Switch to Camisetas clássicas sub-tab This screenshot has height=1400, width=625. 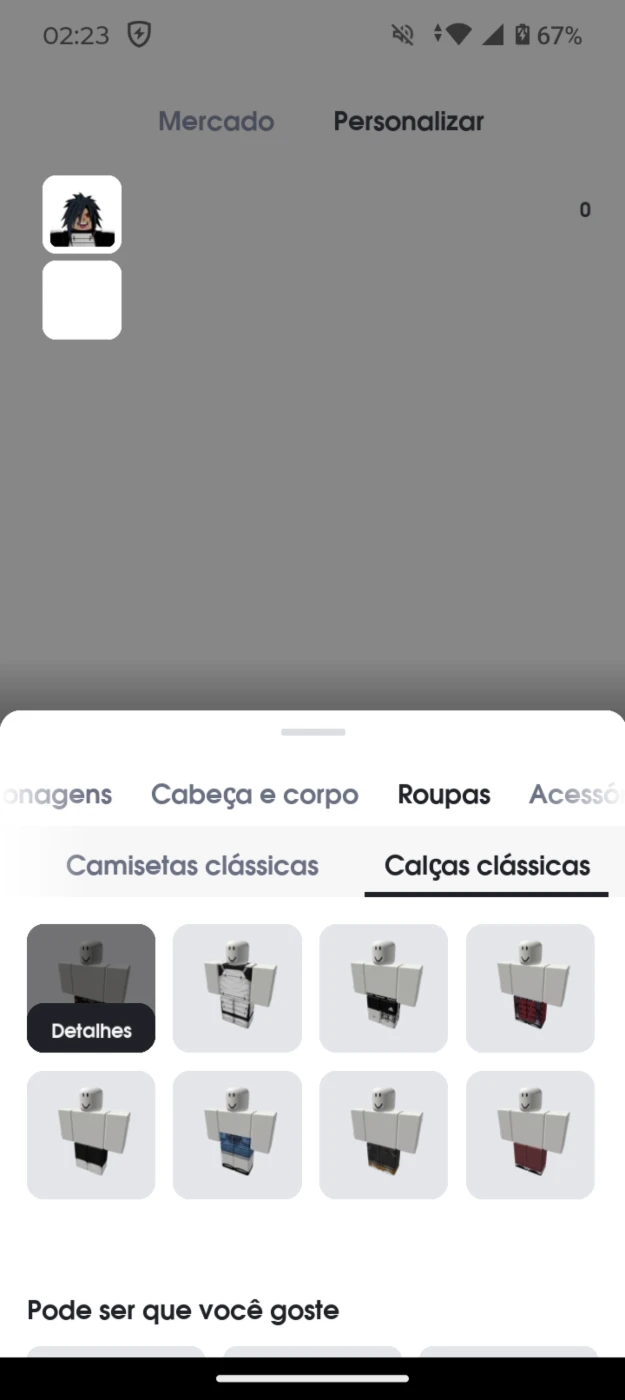tap(192, 865)
